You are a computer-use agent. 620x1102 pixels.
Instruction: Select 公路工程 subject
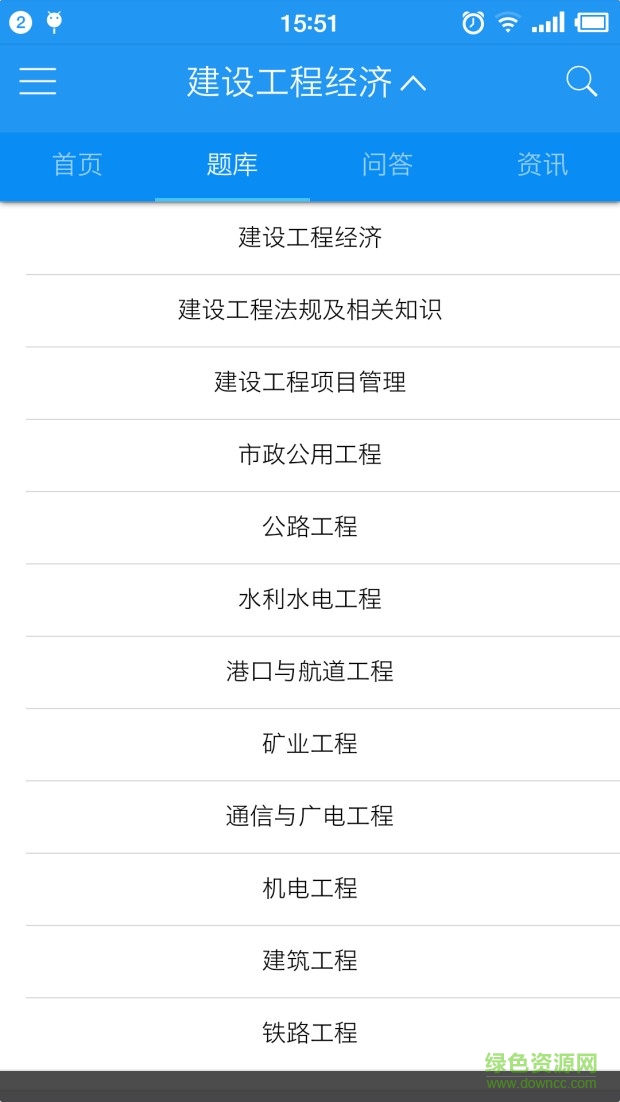pos(310,527)
